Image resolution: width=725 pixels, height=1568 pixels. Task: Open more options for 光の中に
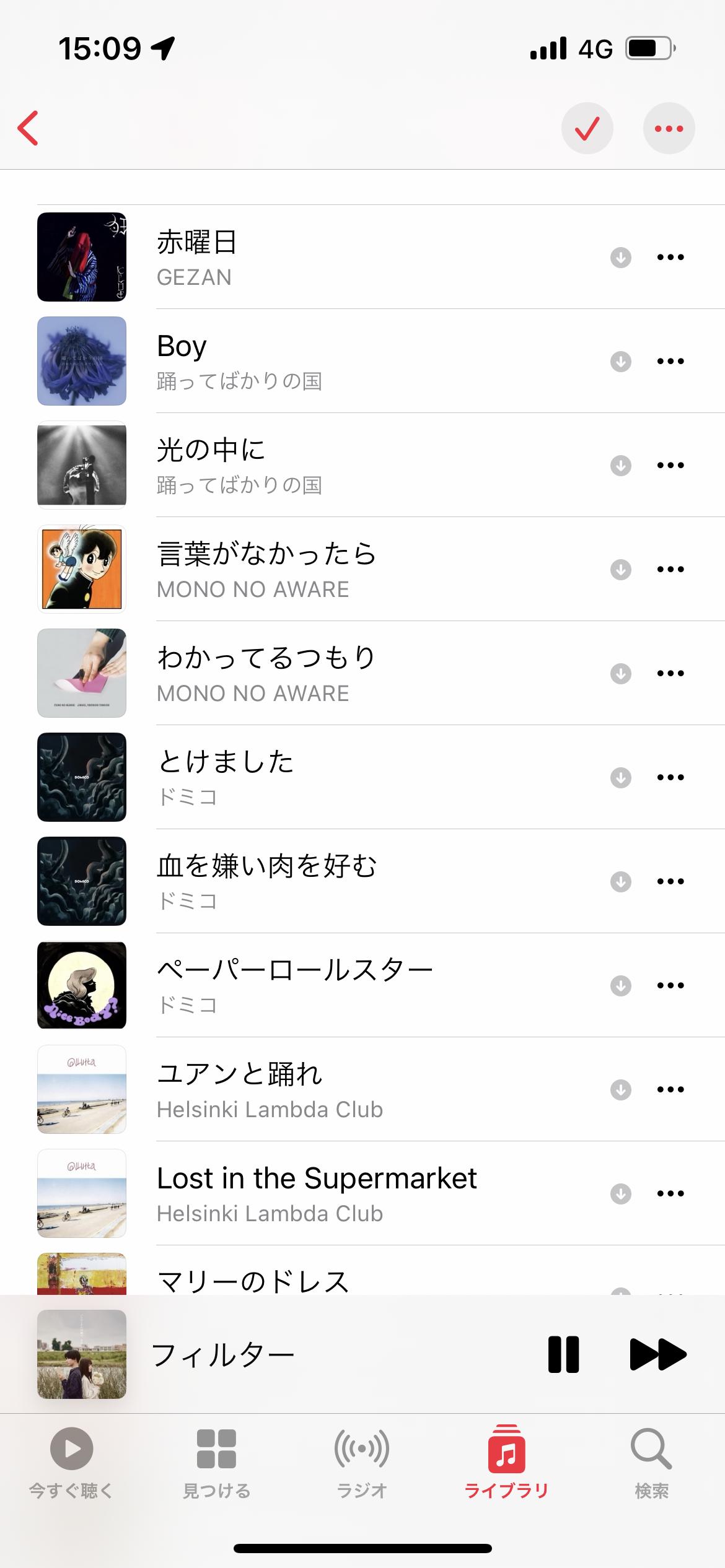(x=670, y=465)
